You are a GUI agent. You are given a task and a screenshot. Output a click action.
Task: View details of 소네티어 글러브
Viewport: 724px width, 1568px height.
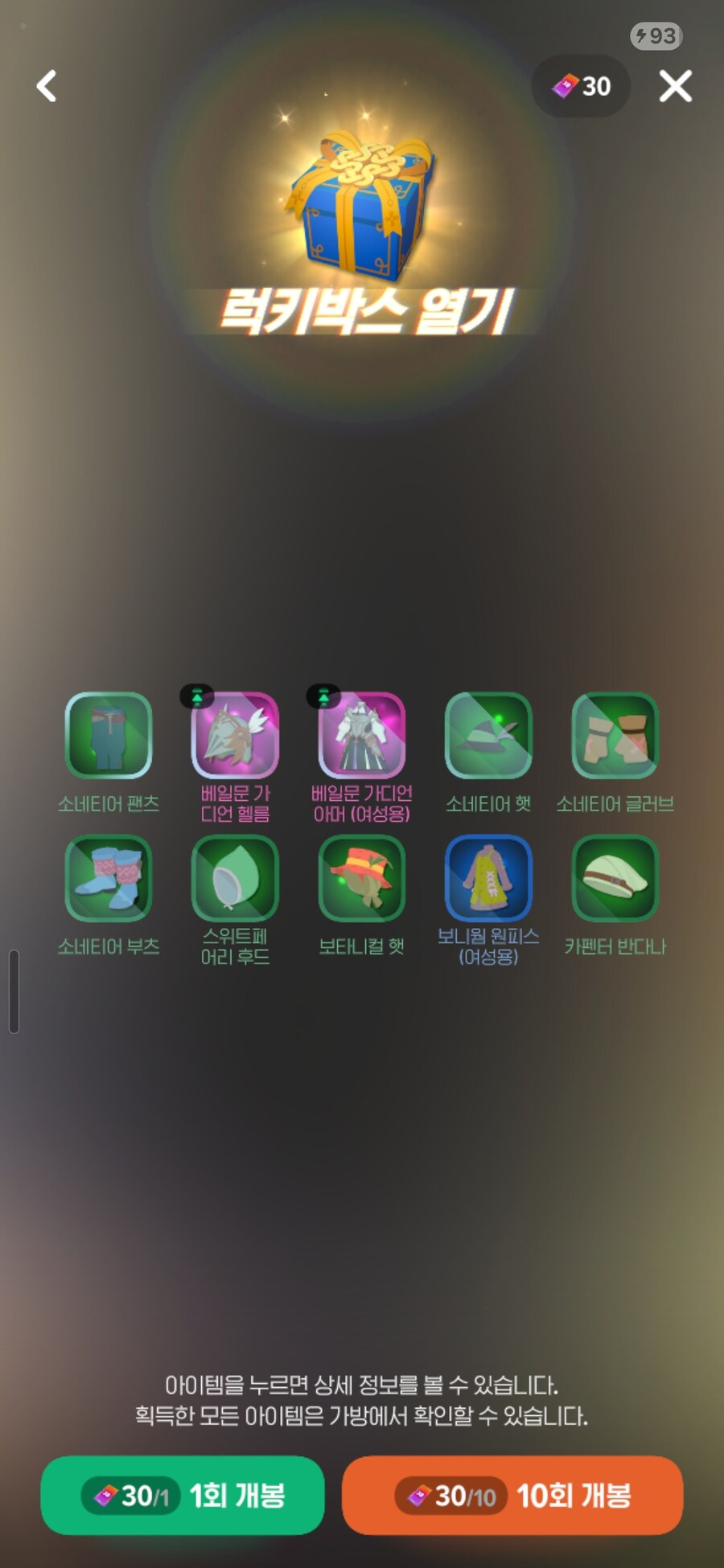tap(615, 736)
